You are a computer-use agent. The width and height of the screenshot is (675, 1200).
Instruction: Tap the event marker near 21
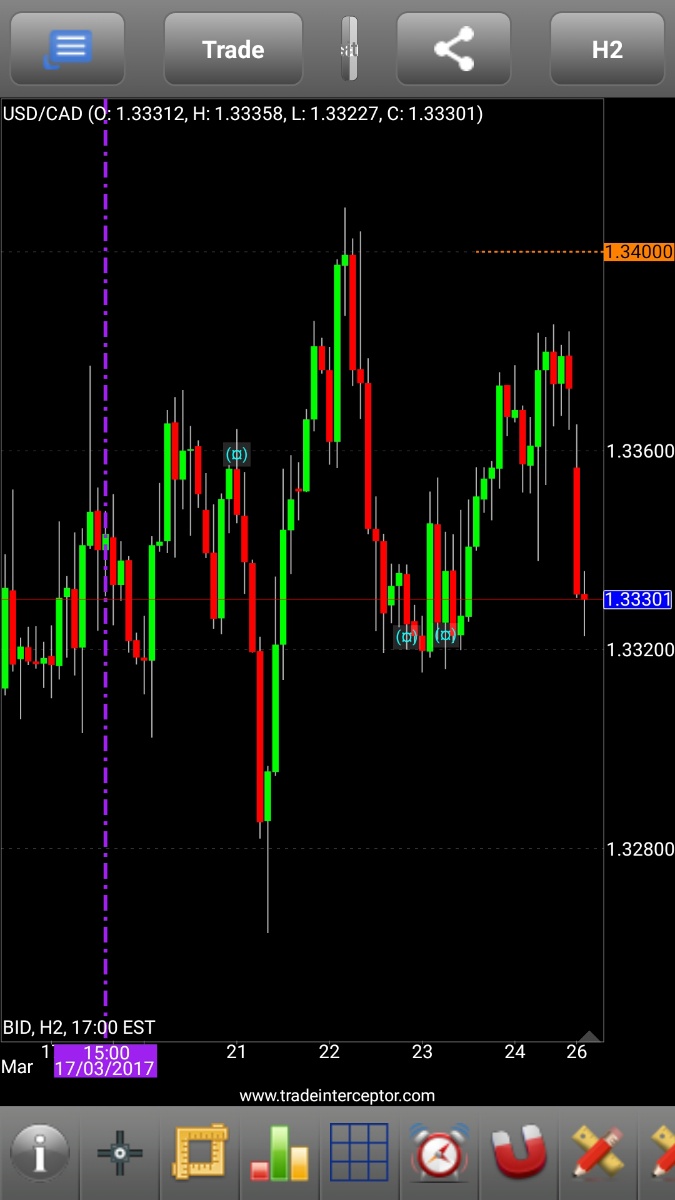(236, 455)
